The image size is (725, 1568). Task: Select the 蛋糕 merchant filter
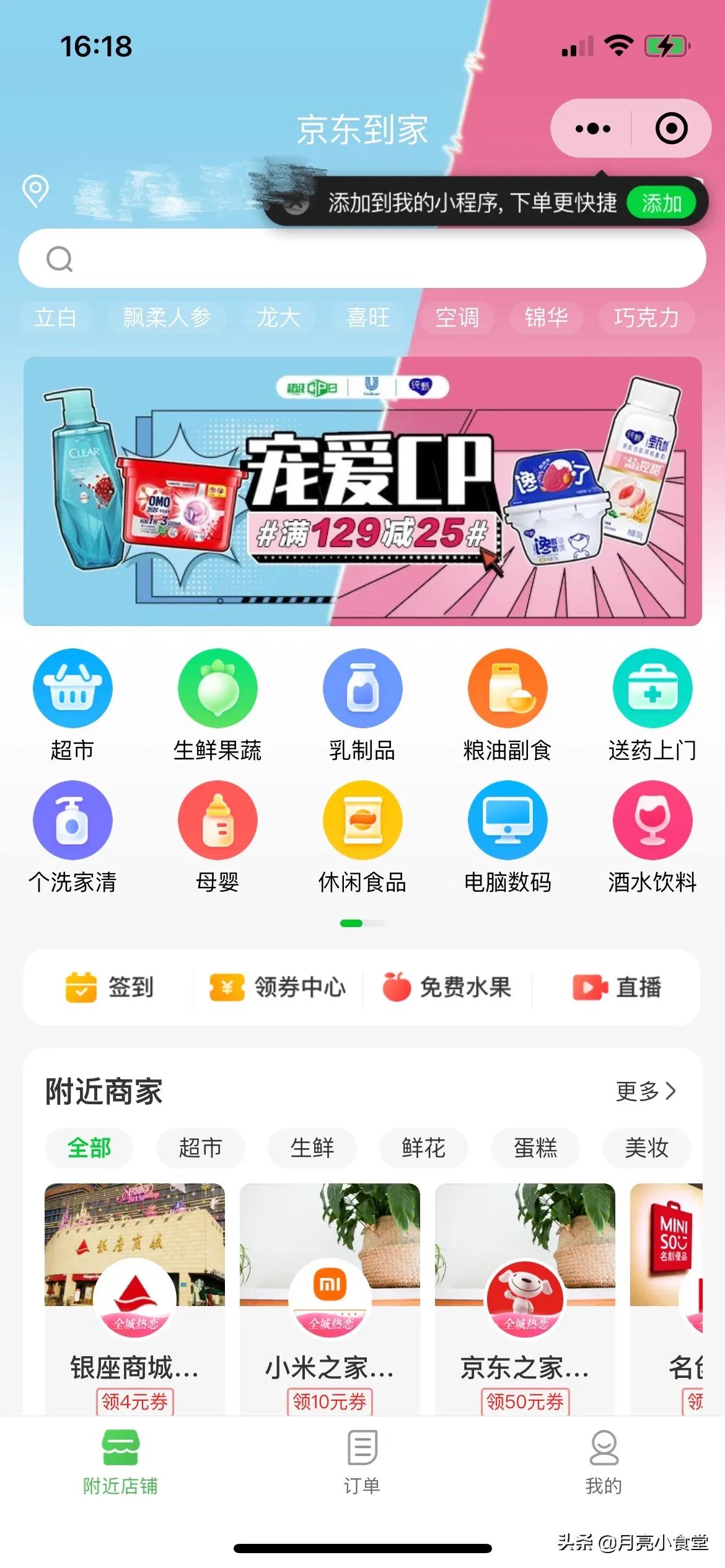pos(535,1148)
